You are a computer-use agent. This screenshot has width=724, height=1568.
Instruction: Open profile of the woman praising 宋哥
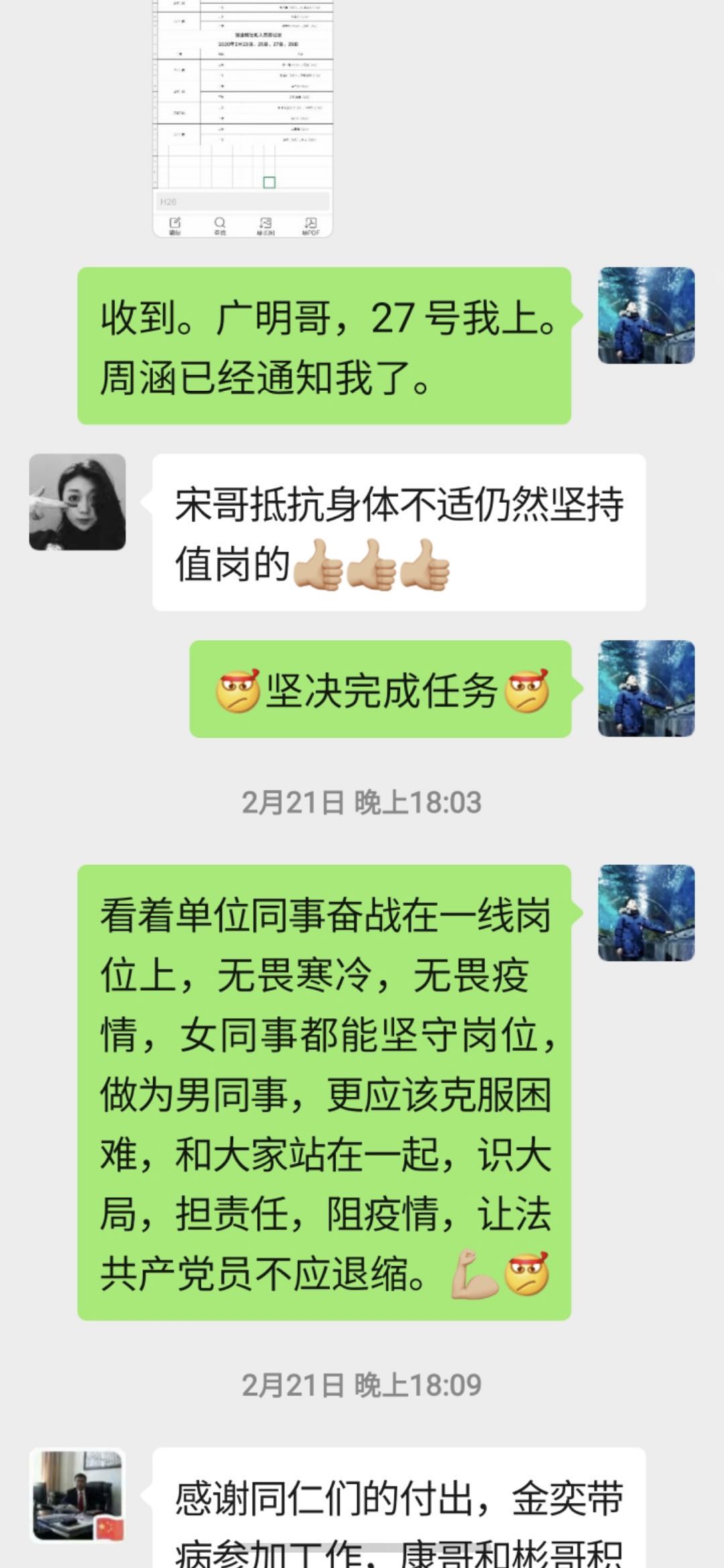point(78,502)
